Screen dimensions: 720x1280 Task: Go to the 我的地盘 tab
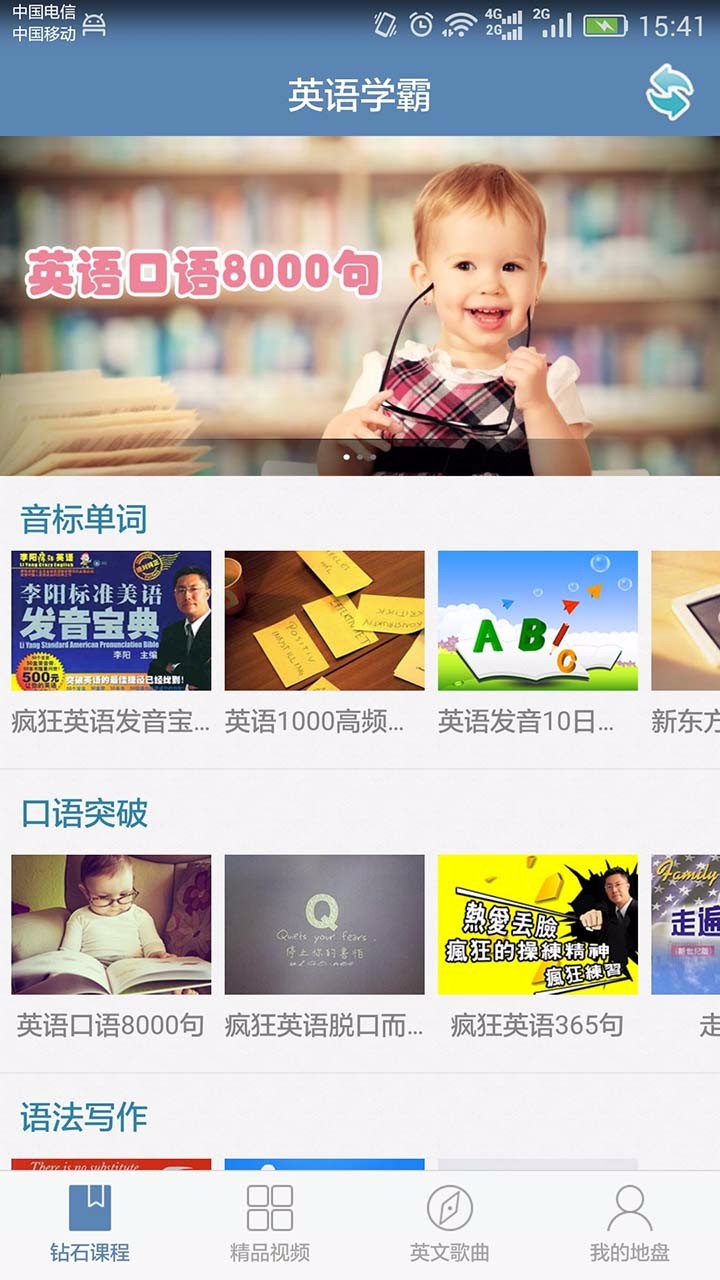(630, 1224)
